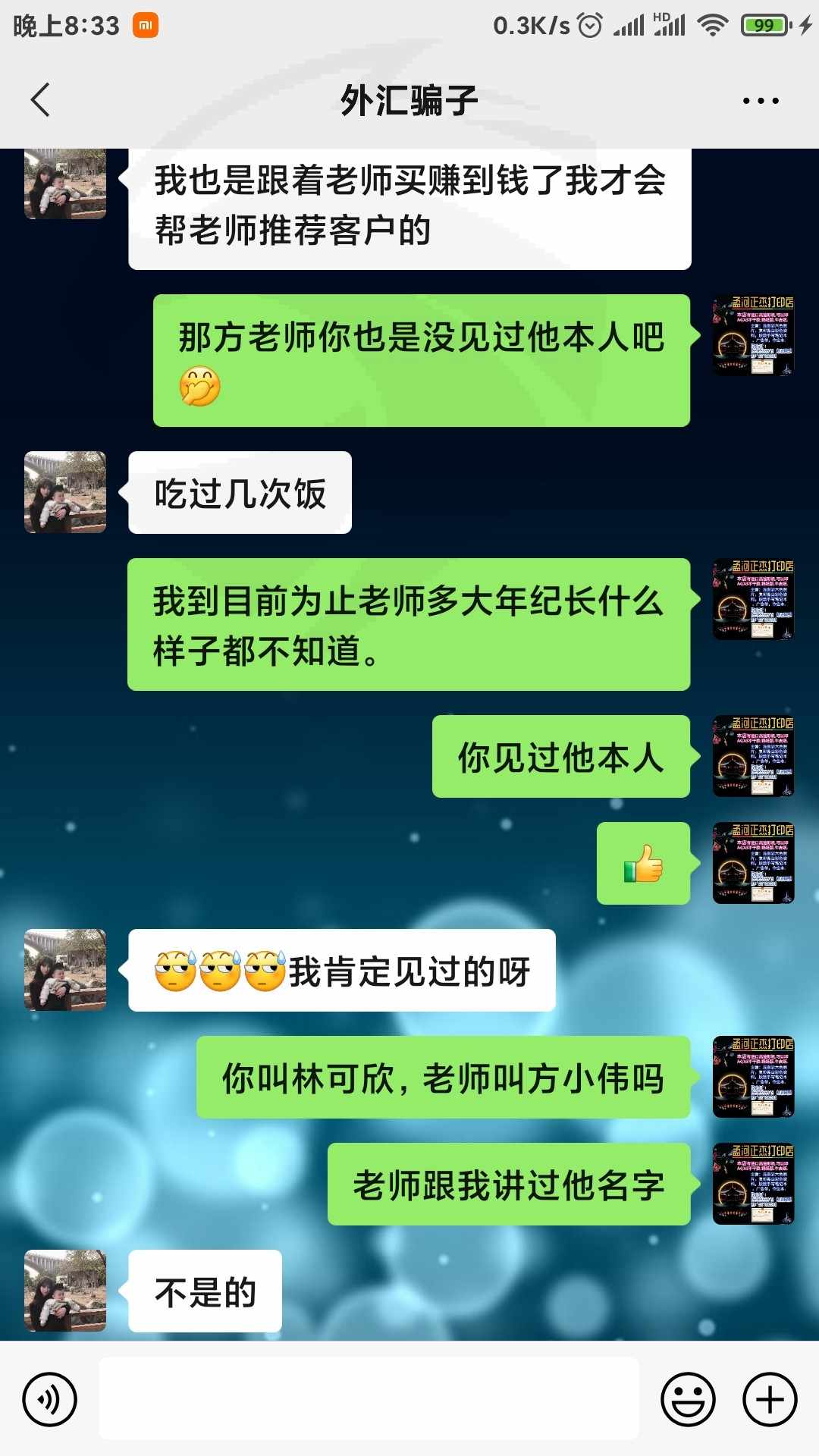Go back from the 外汇骗子 chat
This screenshot has width=819, height=1456.
40,100
